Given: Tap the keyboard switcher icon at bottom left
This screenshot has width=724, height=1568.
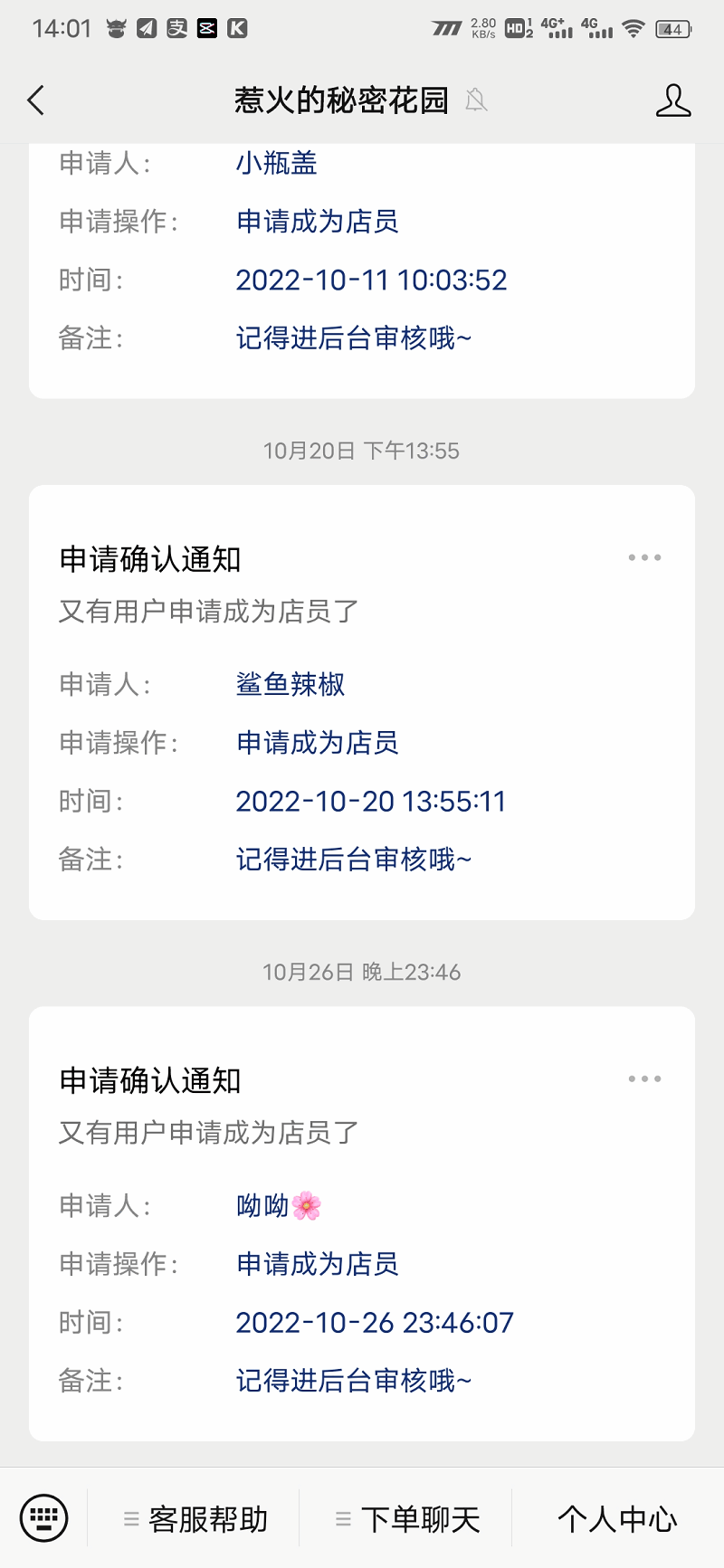Looking at the screenshot, I should pos(44,1516).
